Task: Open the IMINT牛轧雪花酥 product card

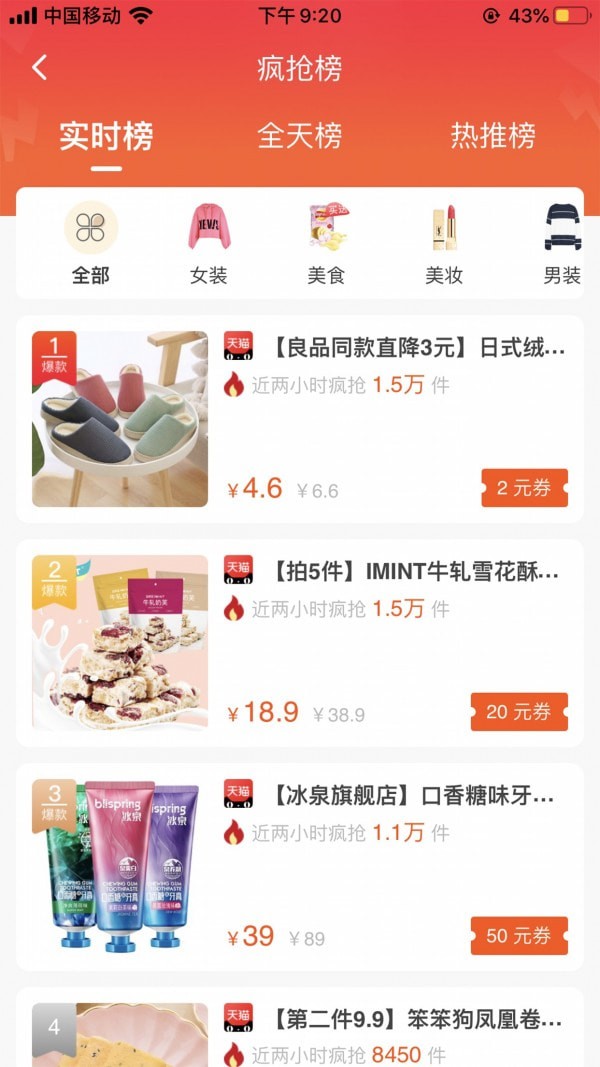Action: tap(414, 572)
